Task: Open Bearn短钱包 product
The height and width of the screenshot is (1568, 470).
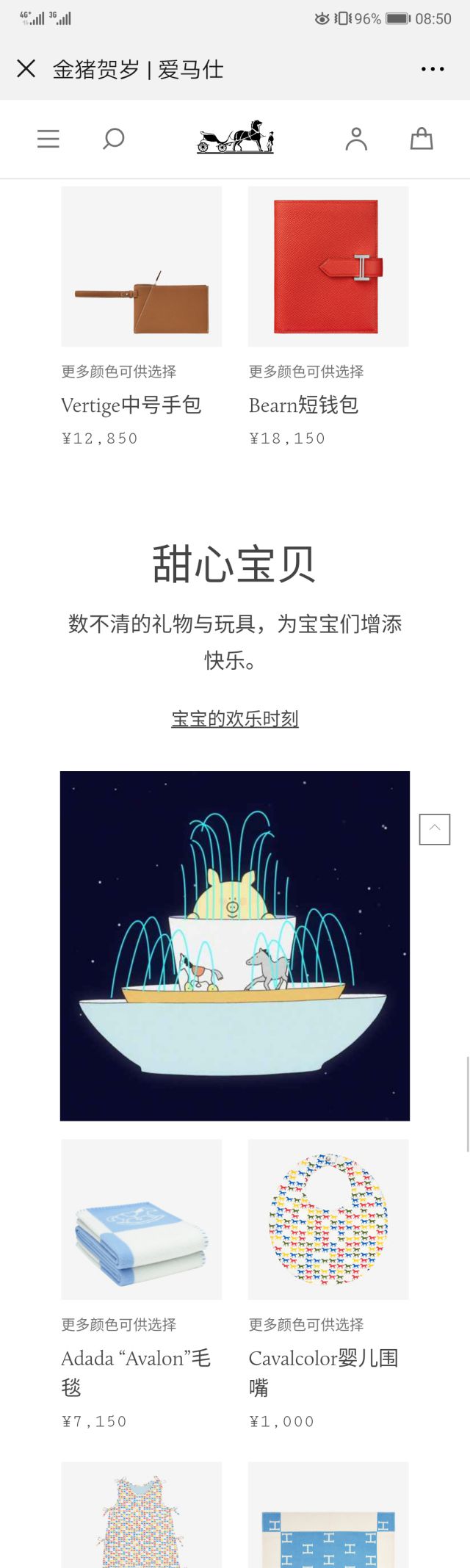Action: coord(328,267)
